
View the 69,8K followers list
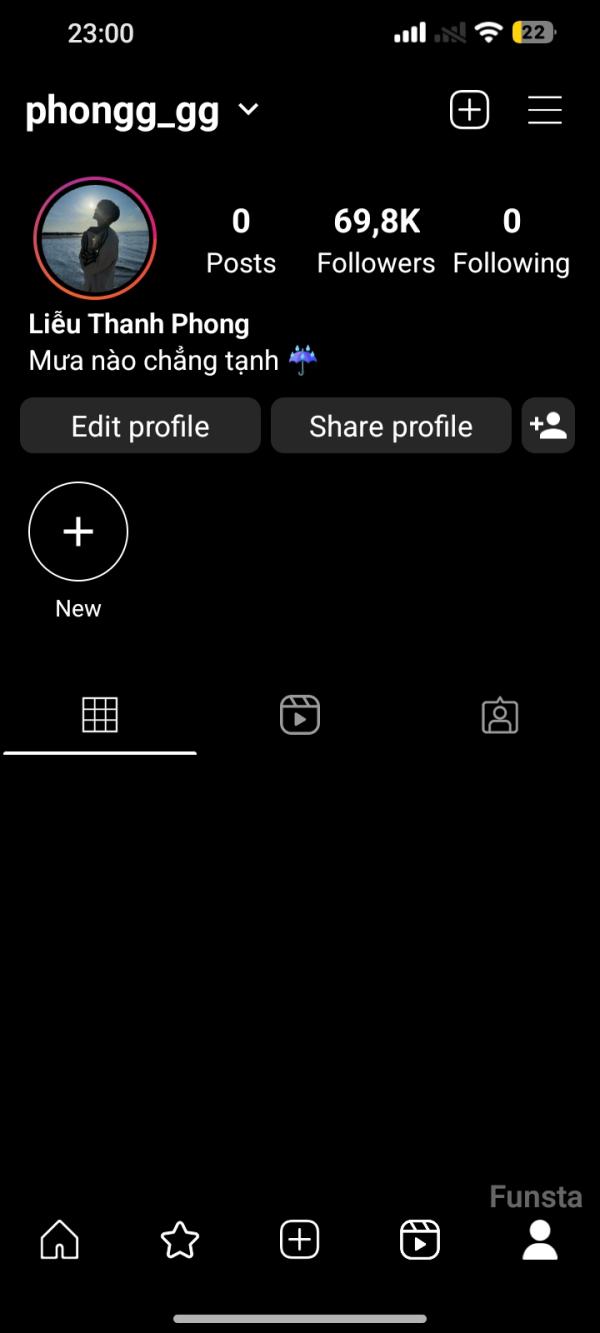376,240
